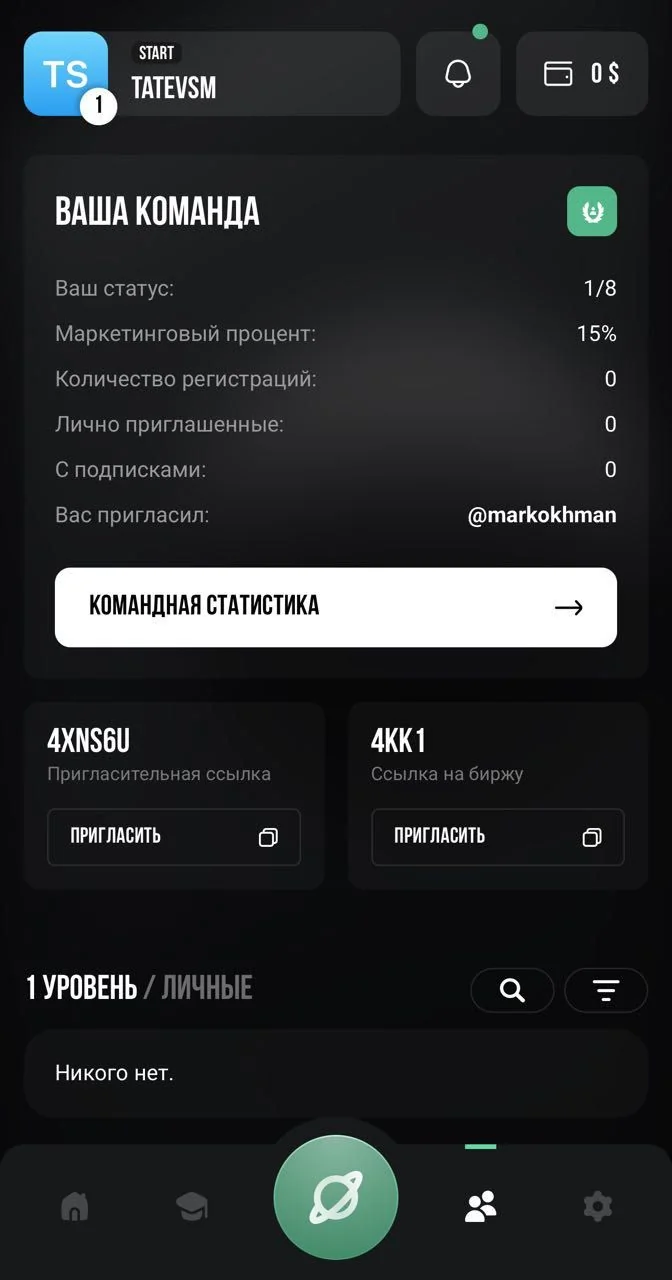Open the notifications bell

(458, 73)
